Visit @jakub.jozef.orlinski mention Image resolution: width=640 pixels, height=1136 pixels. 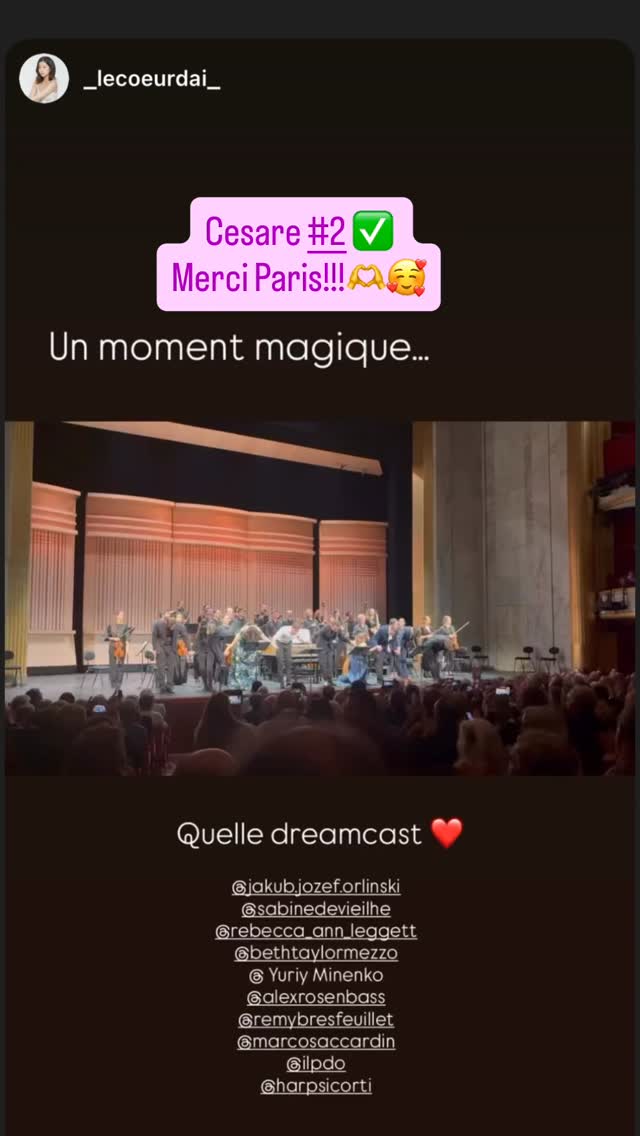(316, 887)
